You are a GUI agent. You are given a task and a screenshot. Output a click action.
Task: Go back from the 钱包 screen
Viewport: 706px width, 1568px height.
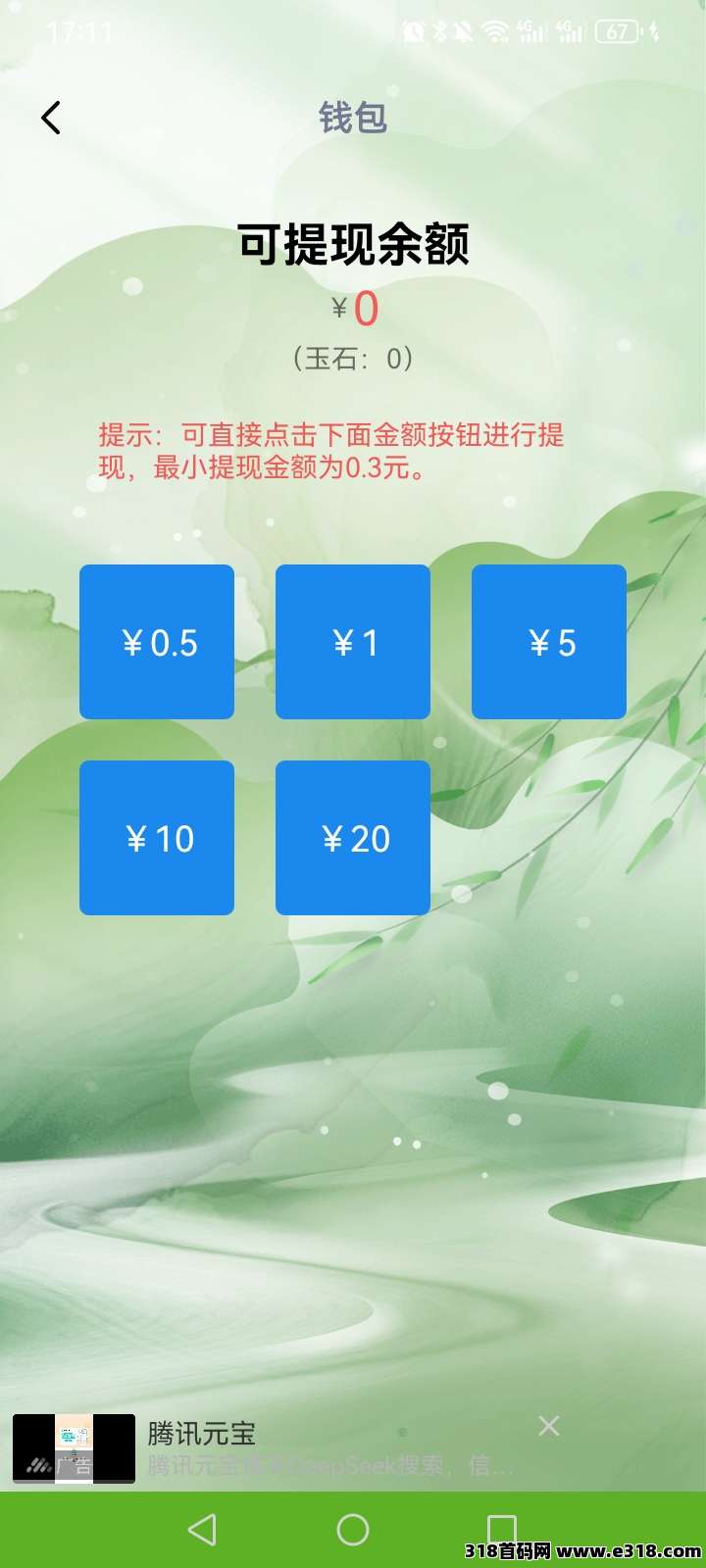pos(51,118)
